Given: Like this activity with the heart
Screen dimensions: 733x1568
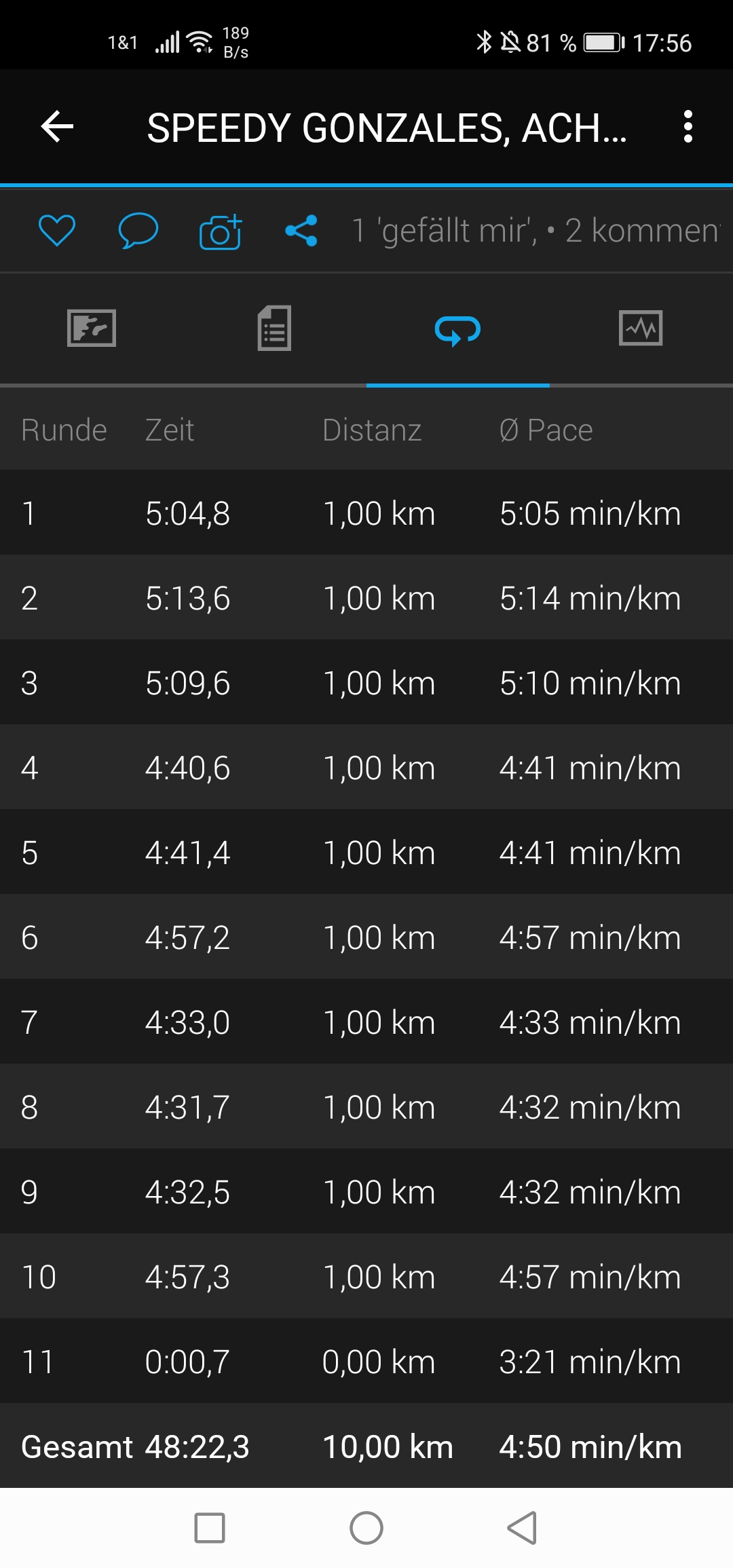Looking at the screenshot, I should pos(57,230).
